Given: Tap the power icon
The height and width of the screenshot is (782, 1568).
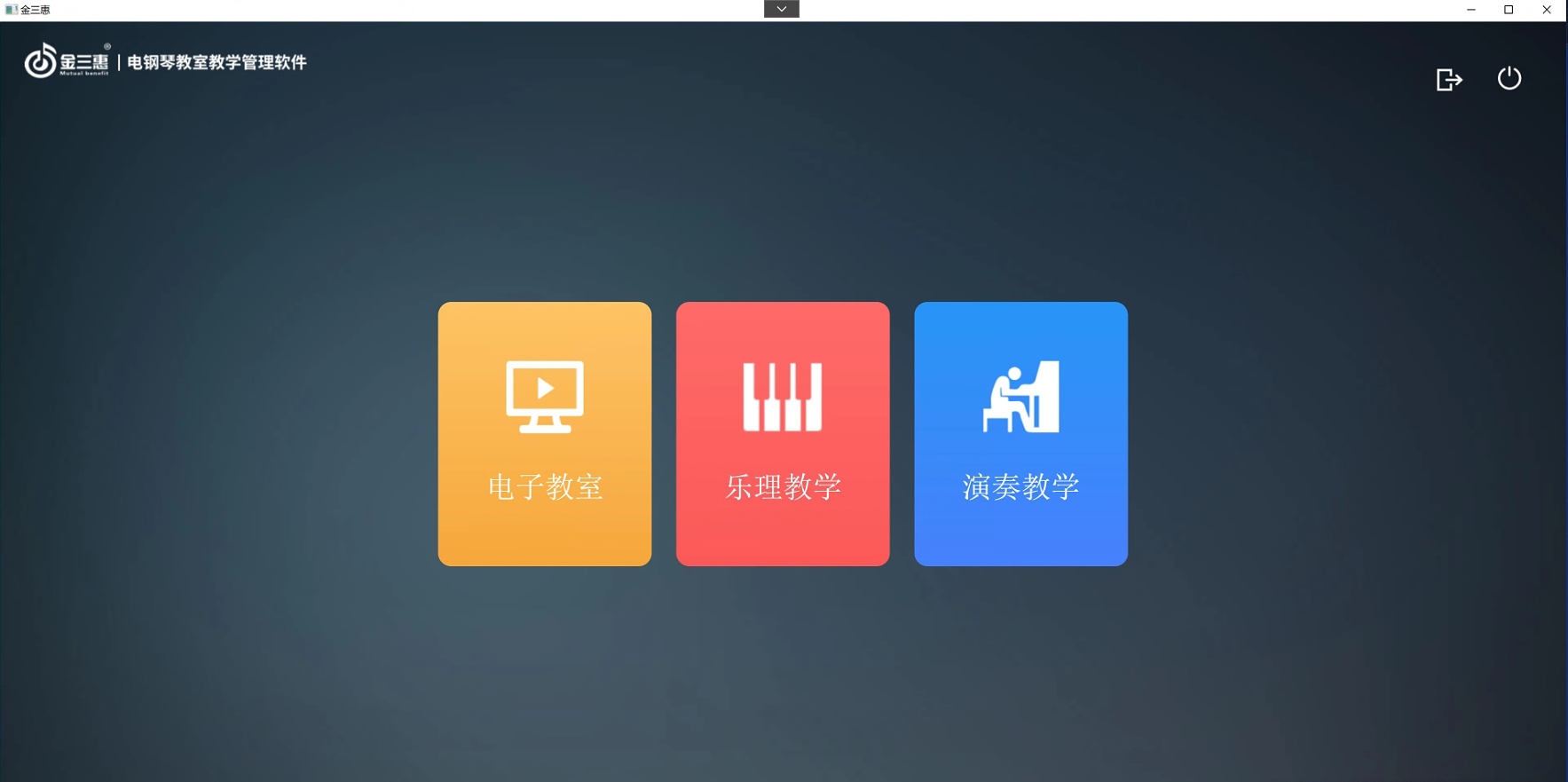Looking at the screenshot, I should [1509, 78].
